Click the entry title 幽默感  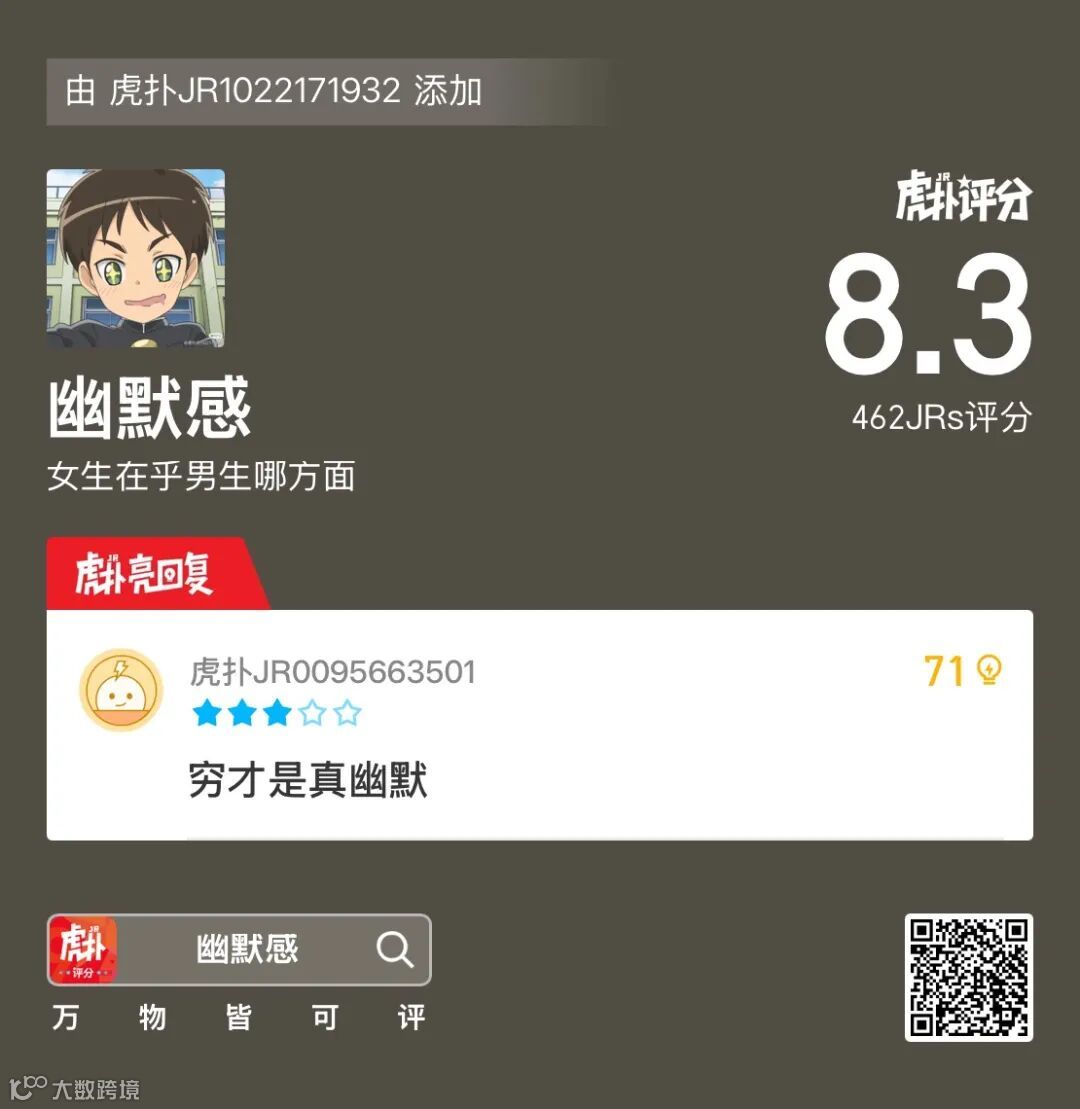tap(148, 408)
